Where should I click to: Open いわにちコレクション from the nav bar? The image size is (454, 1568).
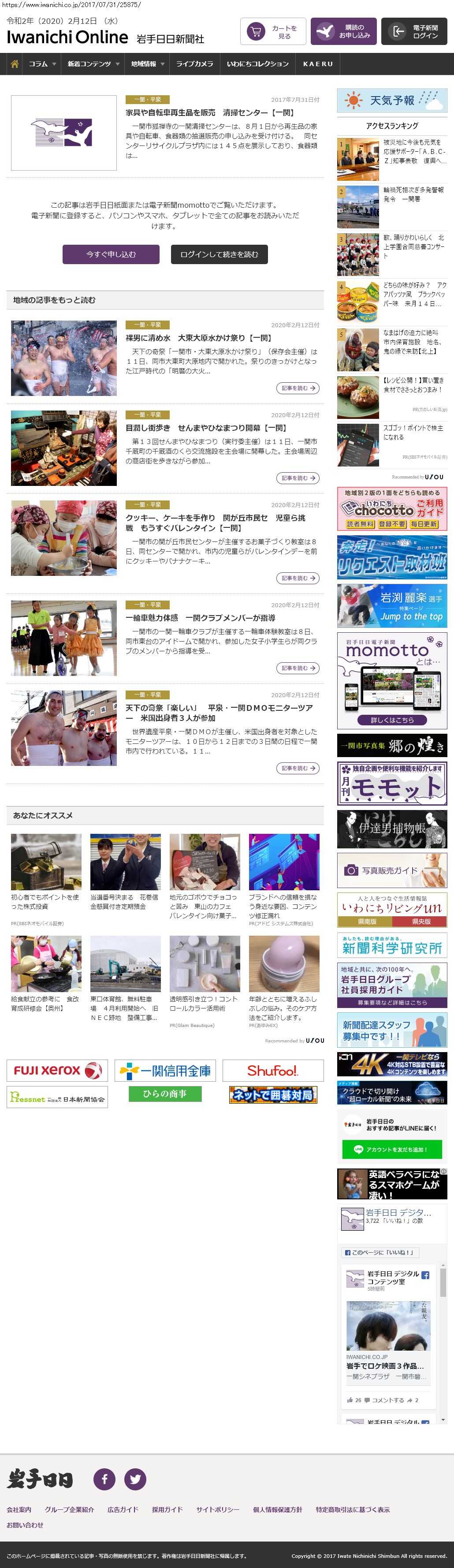(258, 64)
